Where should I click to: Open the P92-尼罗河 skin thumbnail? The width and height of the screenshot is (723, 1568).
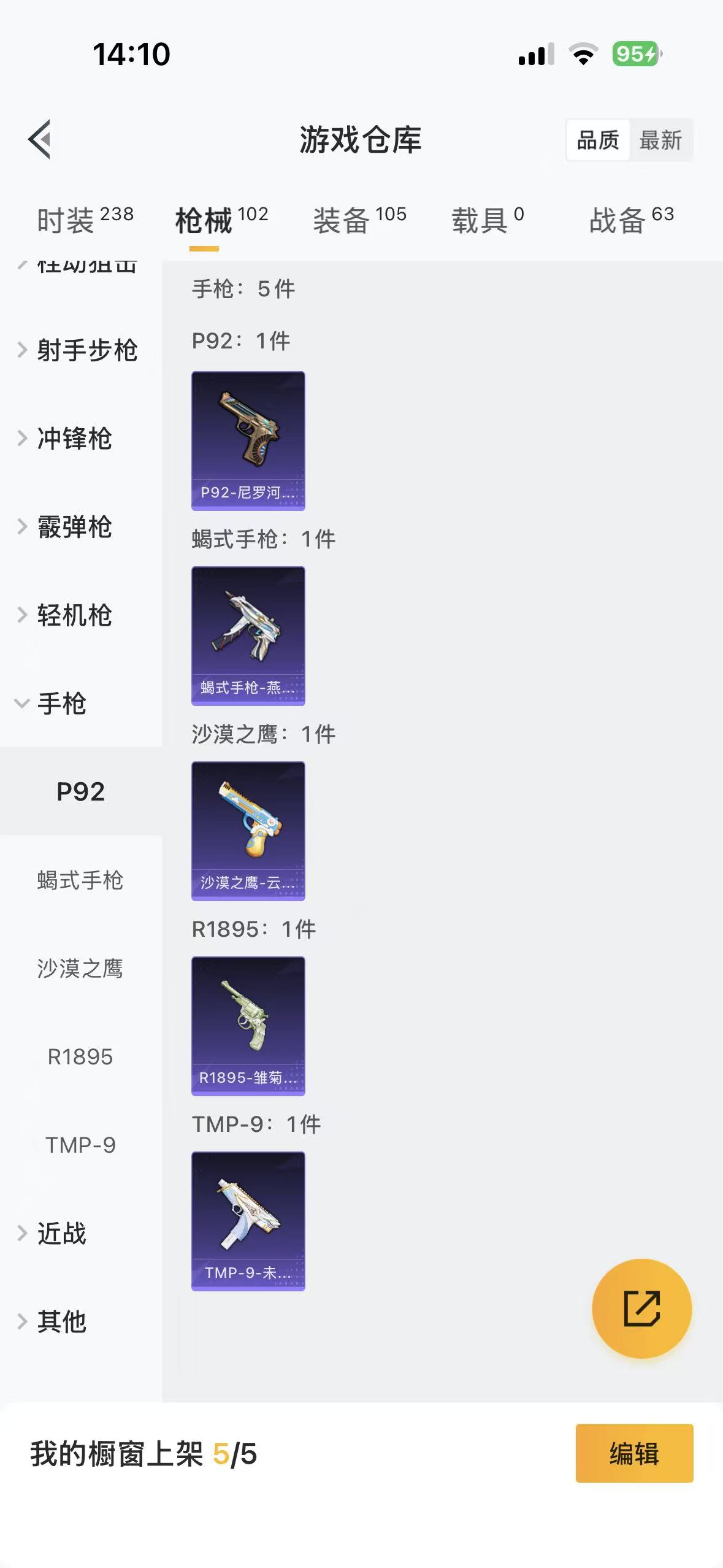248,439
